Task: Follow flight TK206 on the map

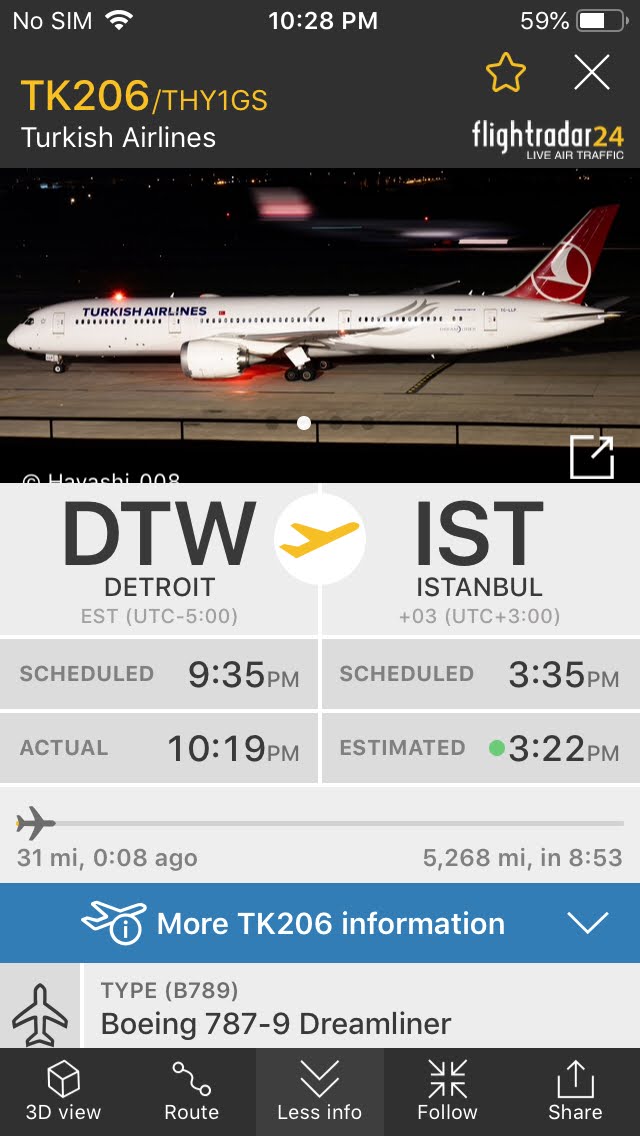Action: (447, 1092)
